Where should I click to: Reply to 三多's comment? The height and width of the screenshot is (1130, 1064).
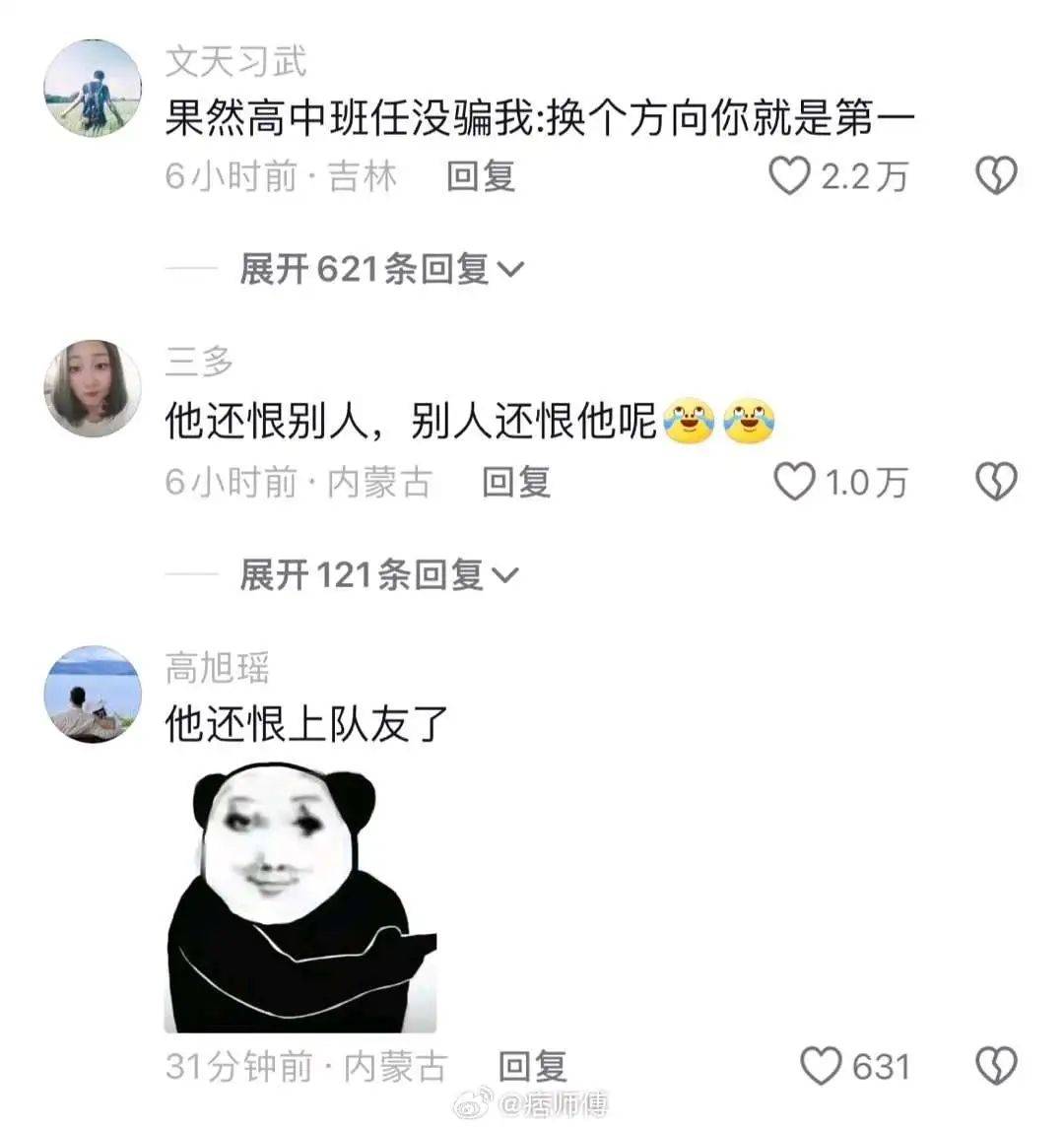click(x=515, y=482)
